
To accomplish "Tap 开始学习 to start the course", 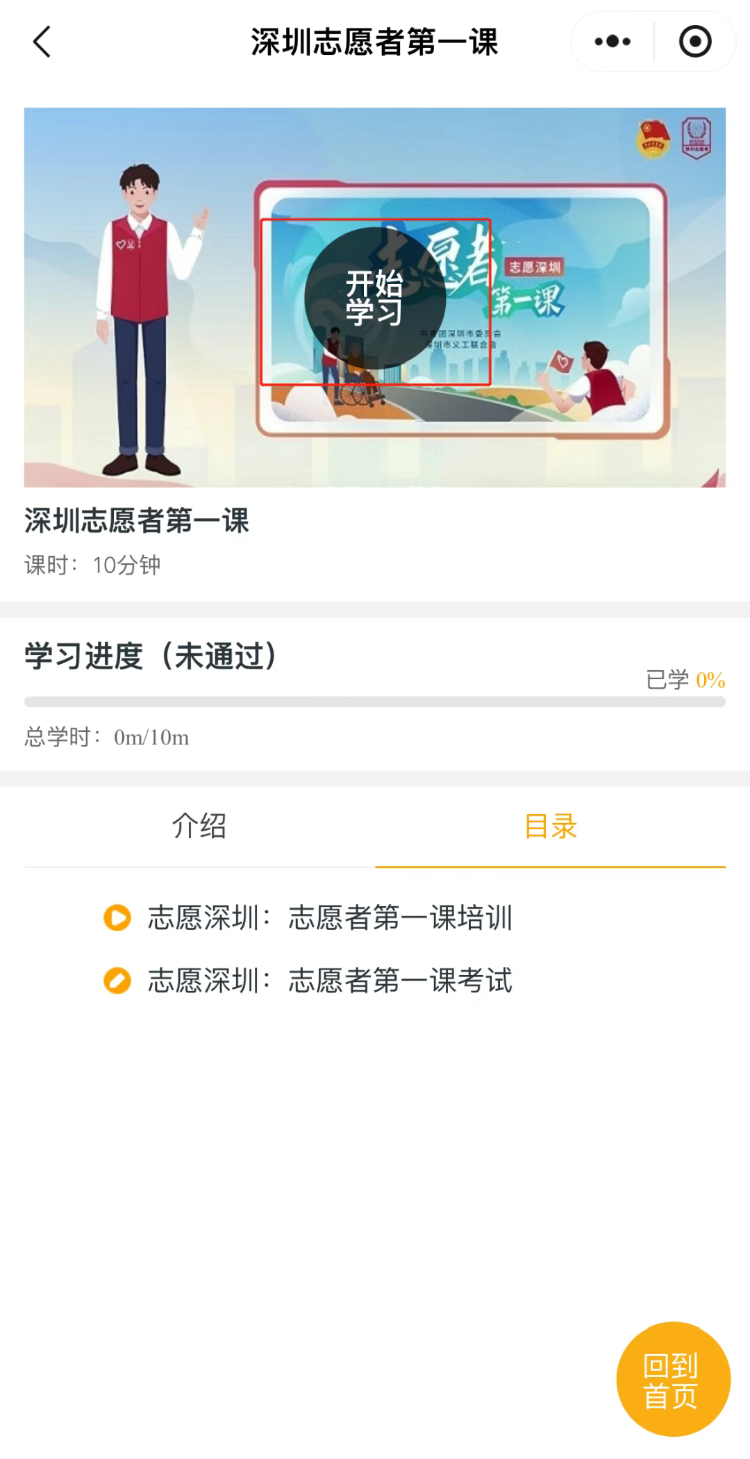I will 375,298.
